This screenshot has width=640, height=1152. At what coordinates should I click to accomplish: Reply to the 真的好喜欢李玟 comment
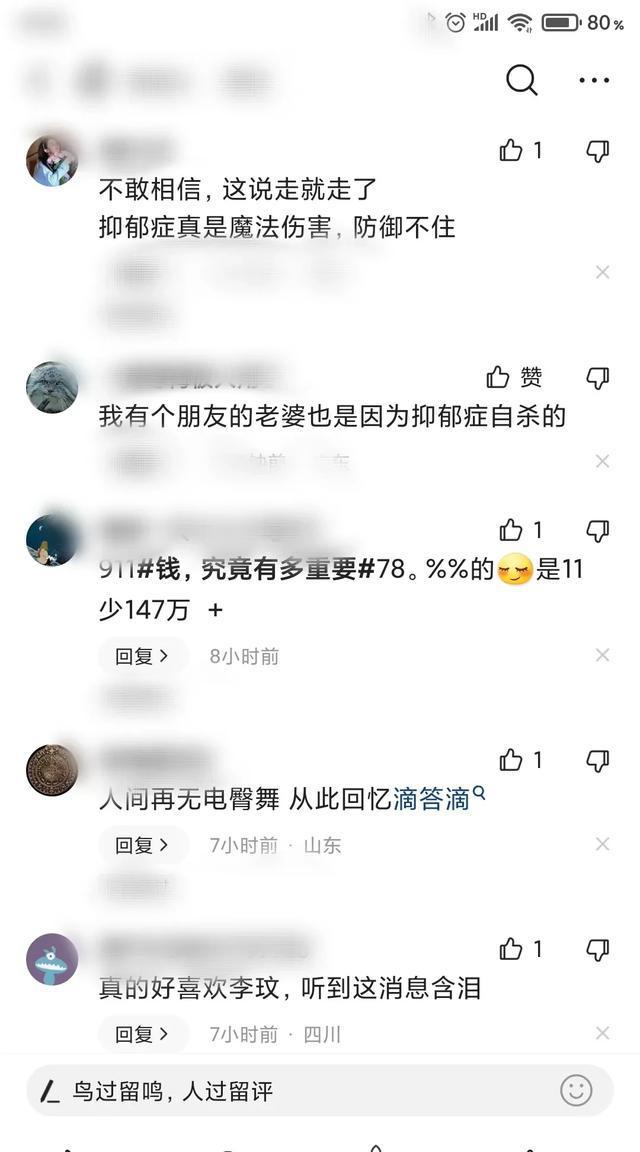coord(142,1034)
